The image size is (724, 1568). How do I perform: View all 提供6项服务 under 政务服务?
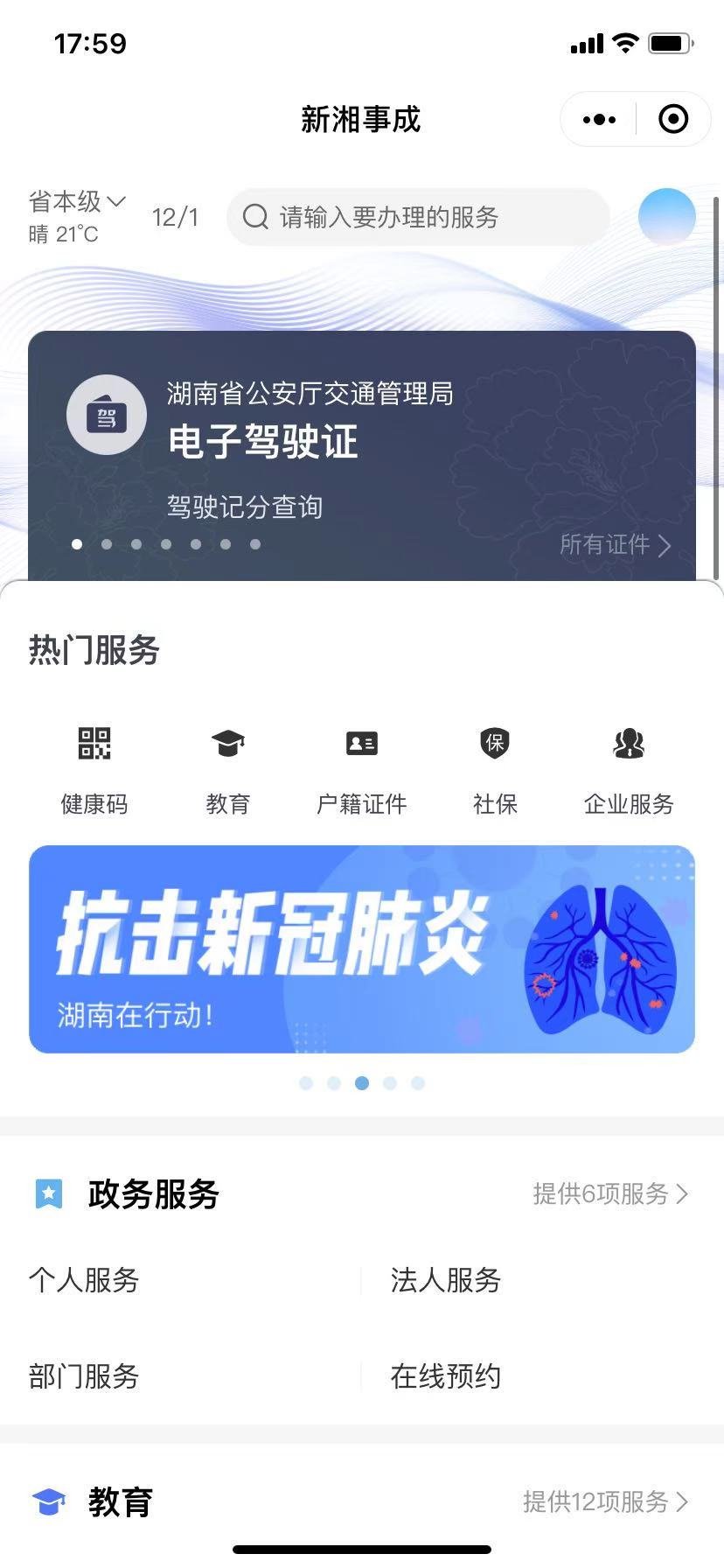pos(610,1193)
